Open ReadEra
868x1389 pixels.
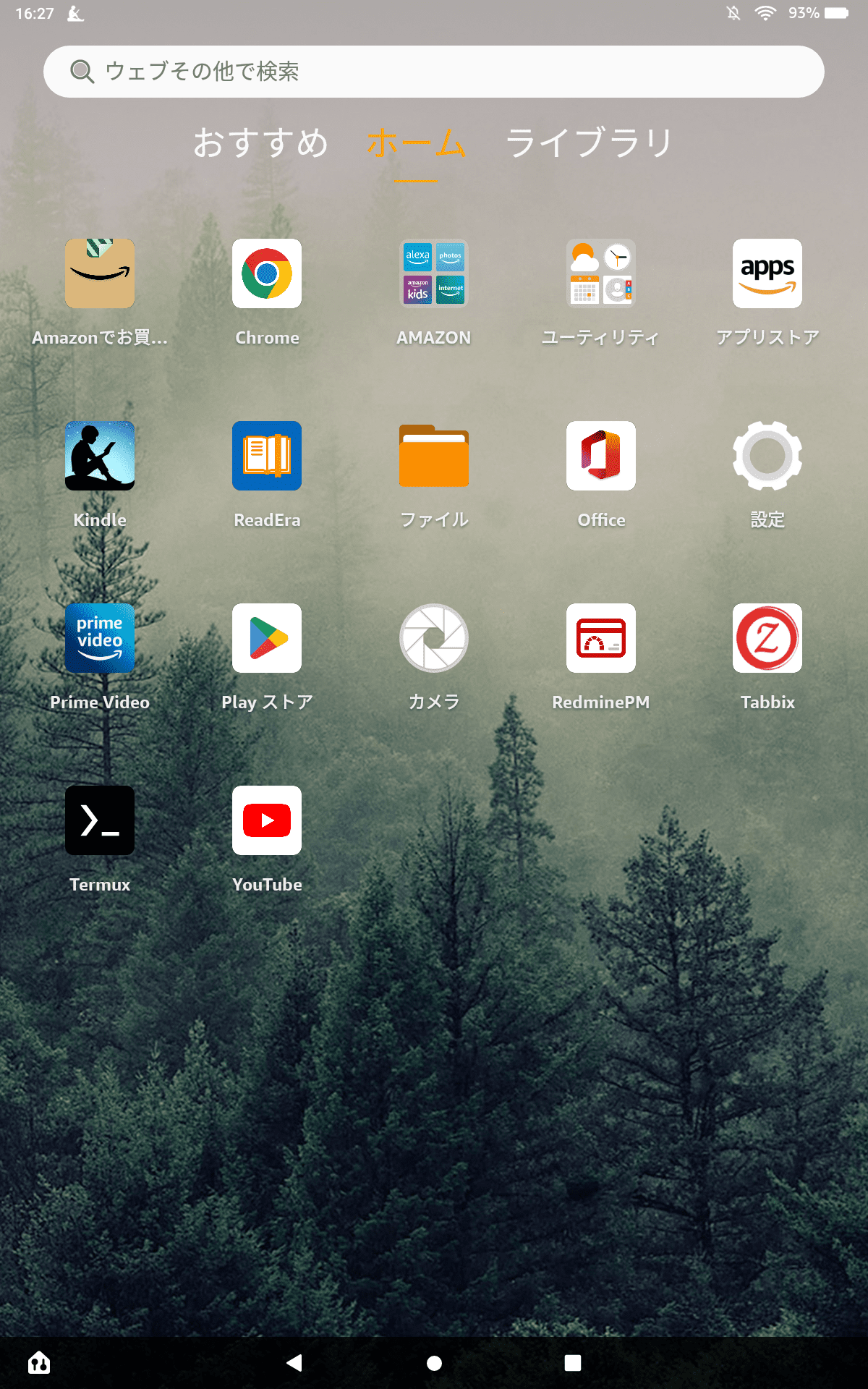click(x=267, y=456)
